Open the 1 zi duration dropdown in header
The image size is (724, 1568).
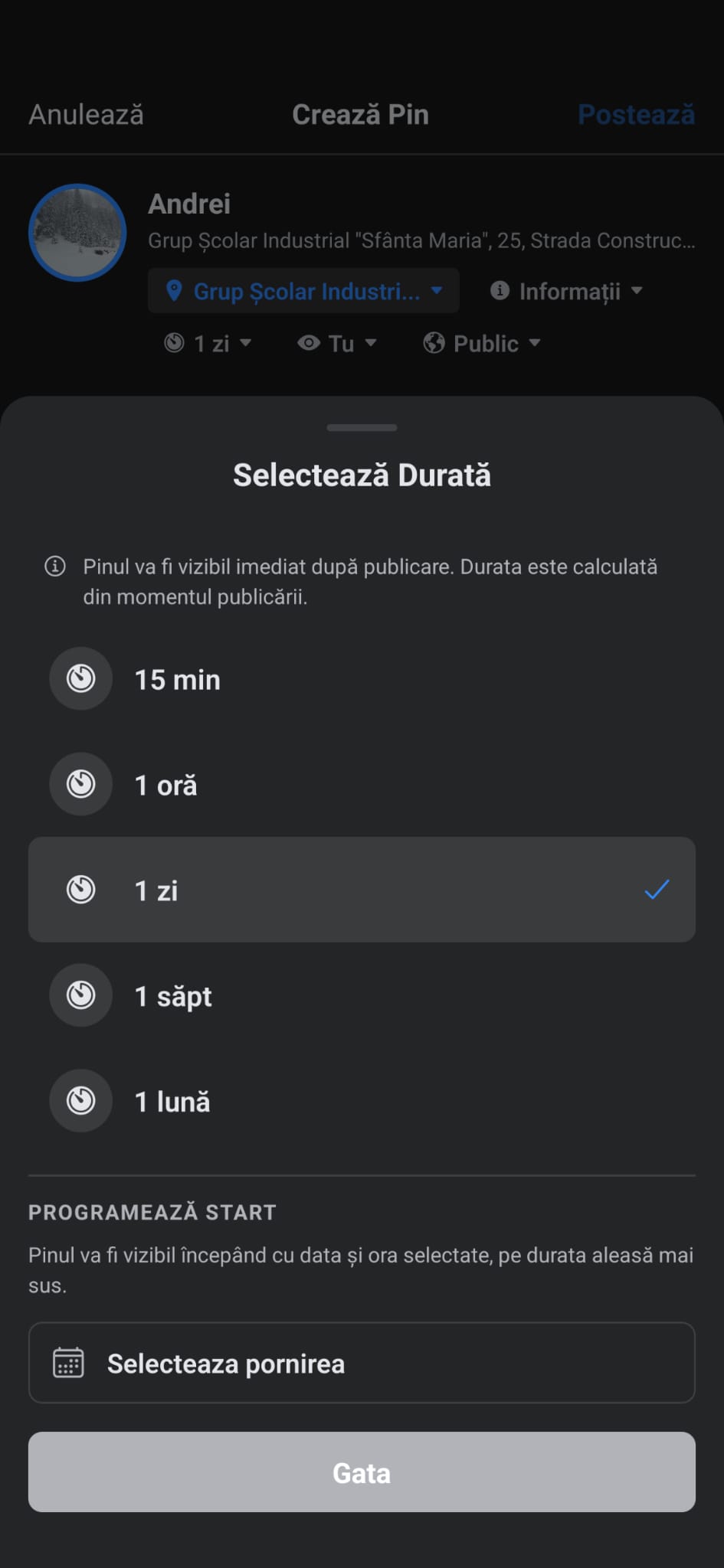tap(207, 343)
